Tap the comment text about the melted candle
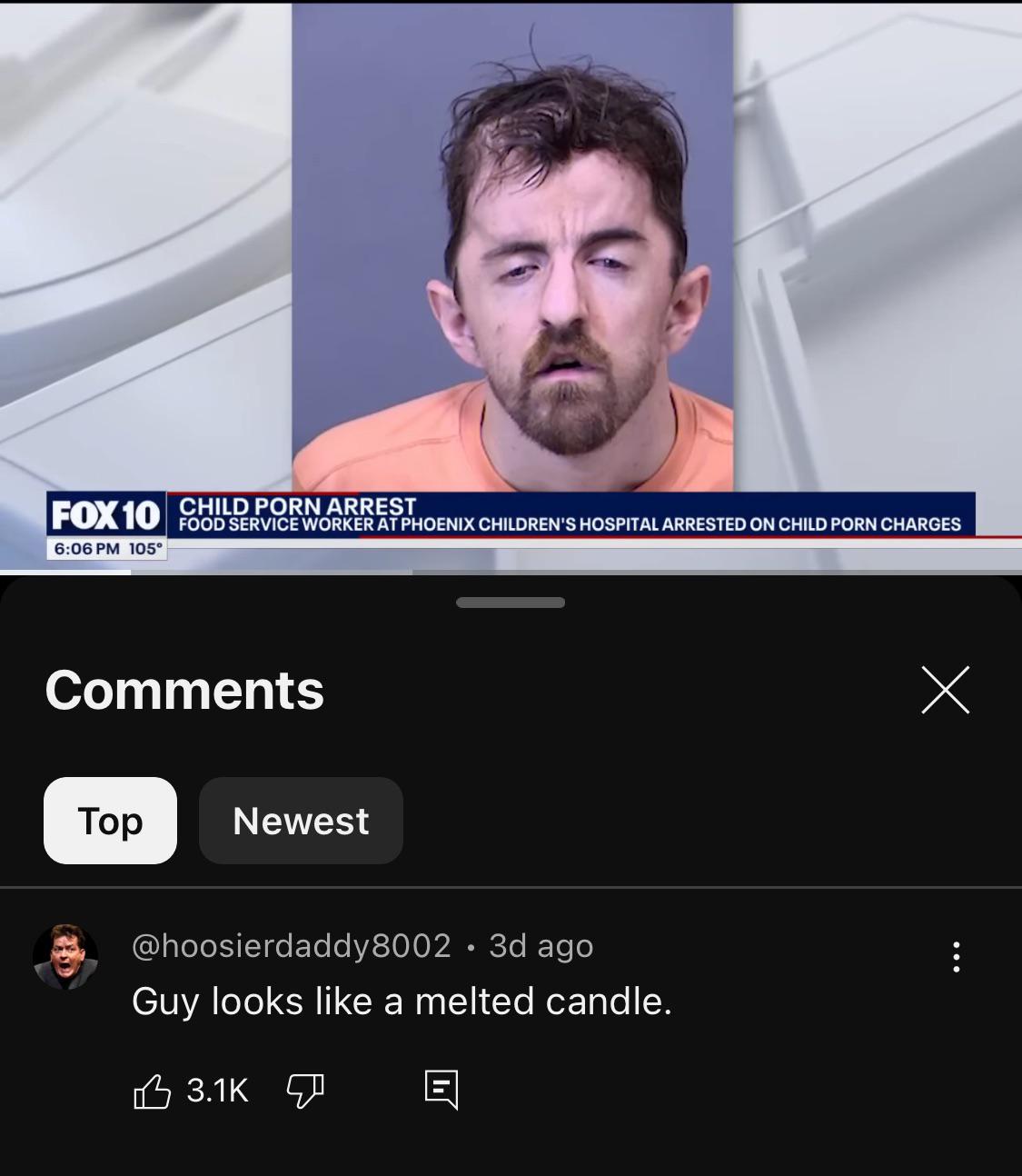Image resolution: width=1022 pixels, height=1176 pixels. click(402, 1002)
